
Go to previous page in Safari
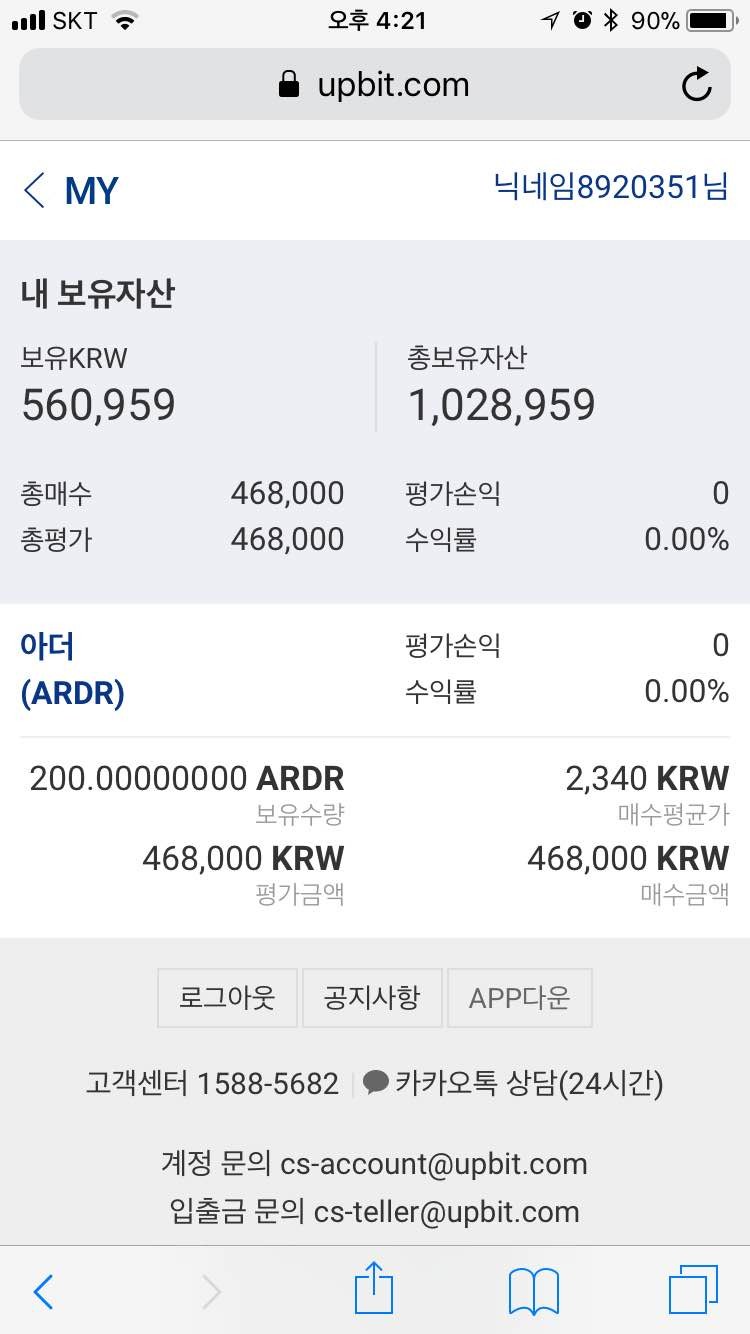(x=43, y=1292)
